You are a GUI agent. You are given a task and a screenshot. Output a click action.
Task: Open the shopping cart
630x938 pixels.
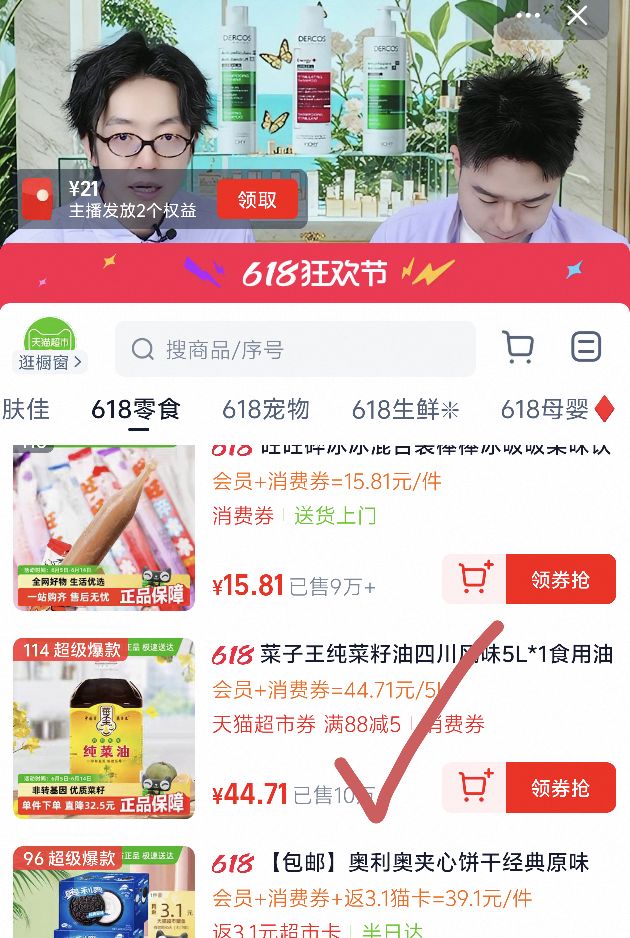pyautogui.click(x=518, y=348)
